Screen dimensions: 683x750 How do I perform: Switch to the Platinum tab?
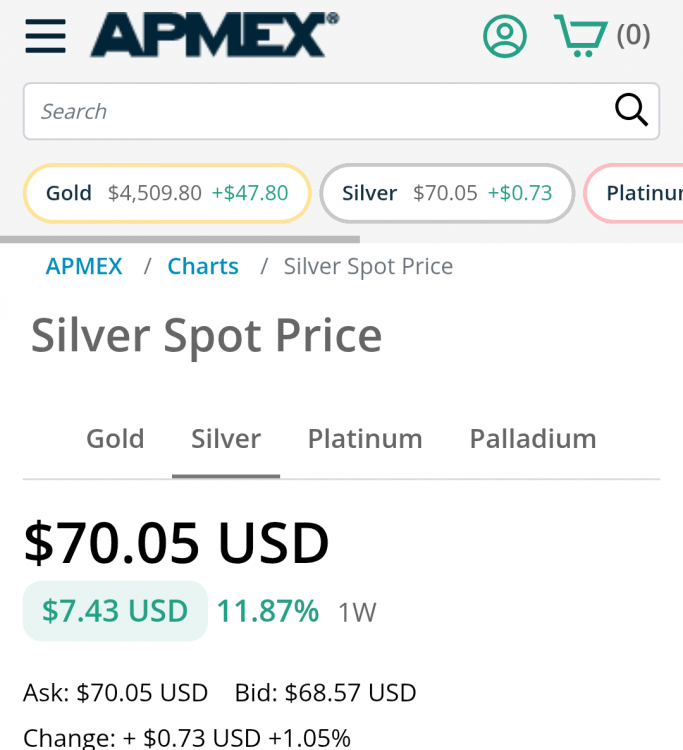pos(365,438)
